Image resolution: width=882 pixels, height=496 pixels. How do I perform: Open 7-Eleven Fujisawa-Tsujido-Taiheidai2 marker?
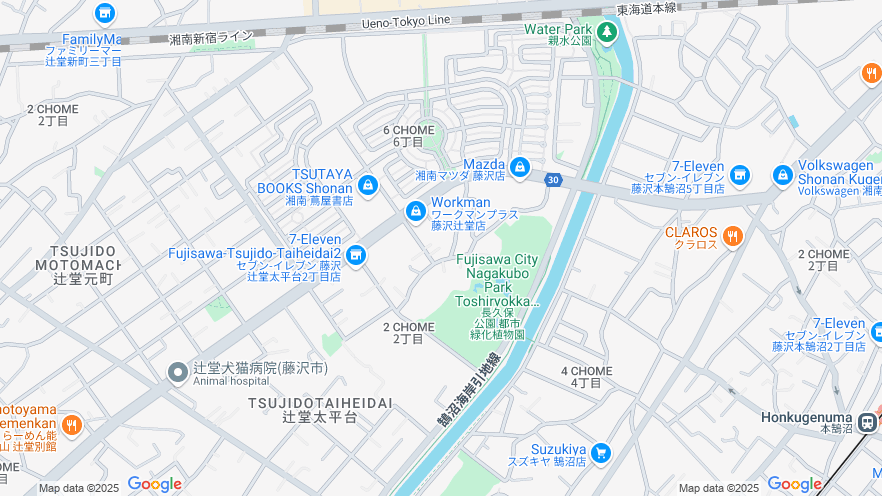click(x=355, y=257)
